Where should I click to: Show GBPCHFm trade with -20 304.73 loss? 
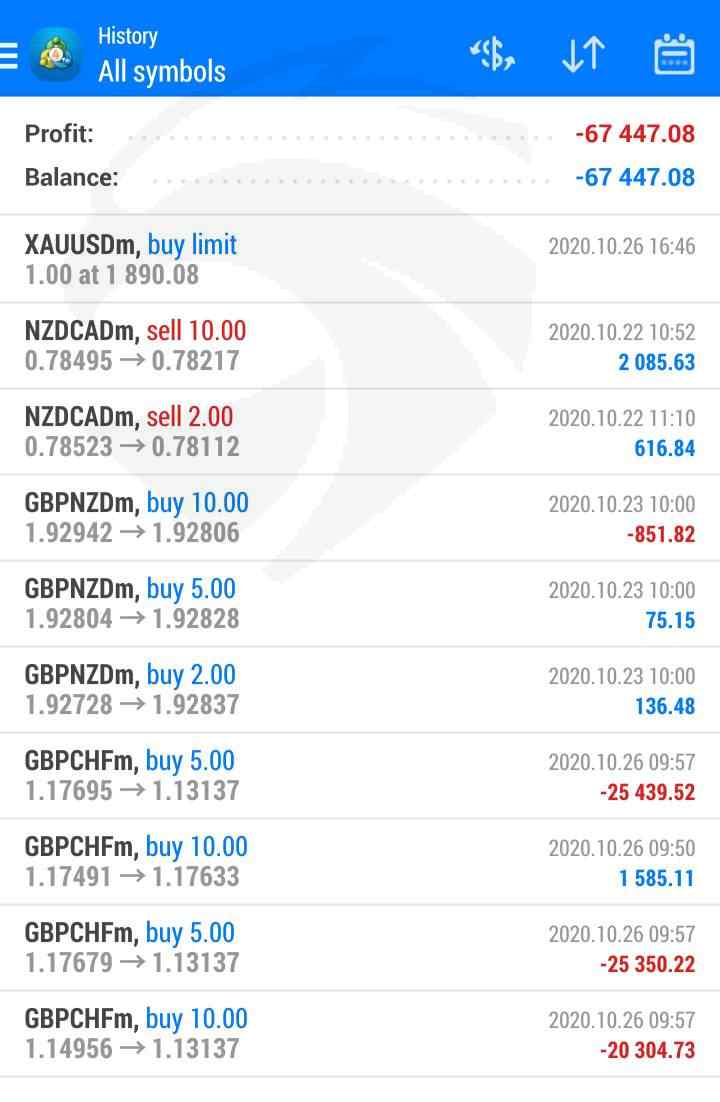pyautogui.click(x=360, y=1034)
